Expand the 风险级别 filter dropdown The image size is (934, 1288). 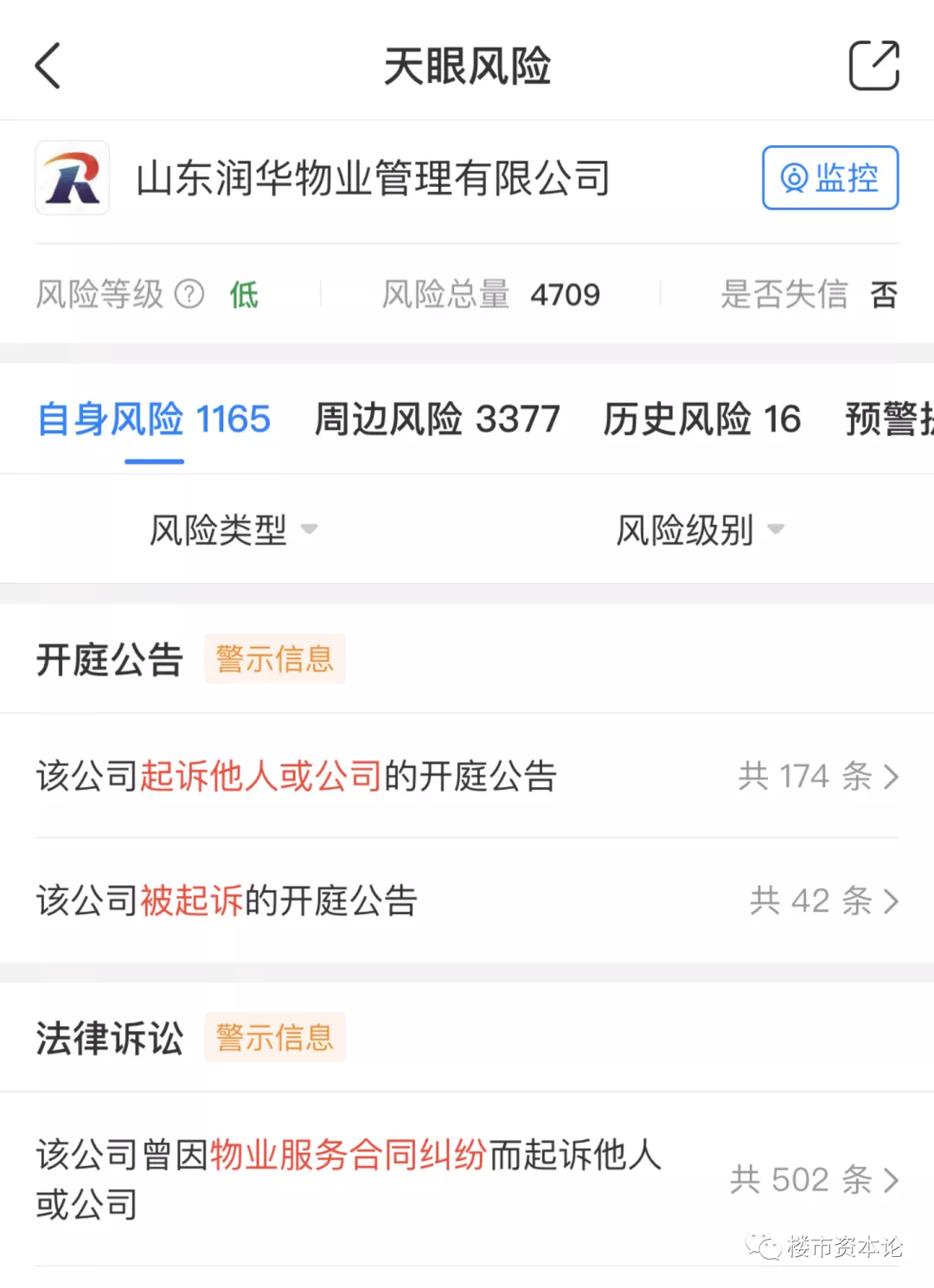click(700, 529)
